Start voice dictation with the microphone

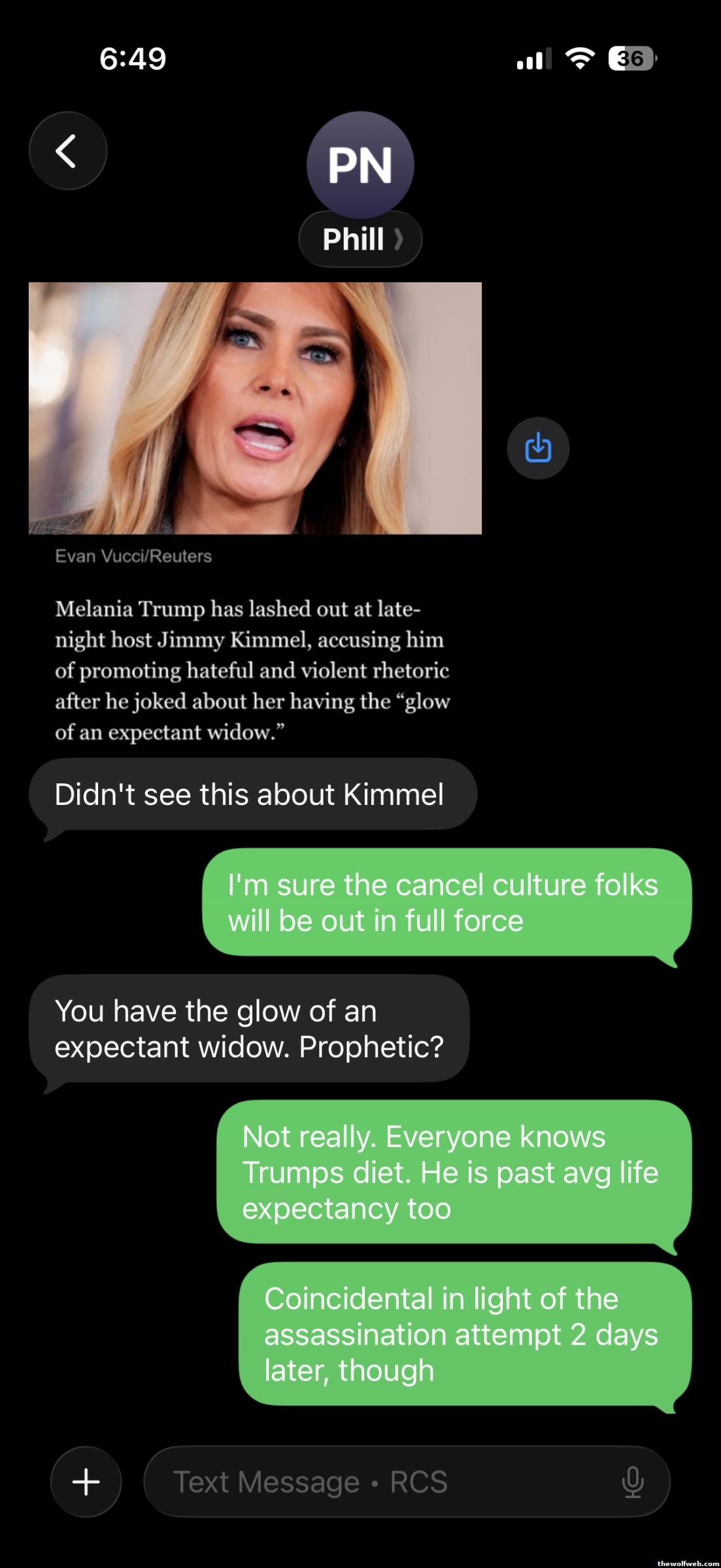[x=632, y=1481]
